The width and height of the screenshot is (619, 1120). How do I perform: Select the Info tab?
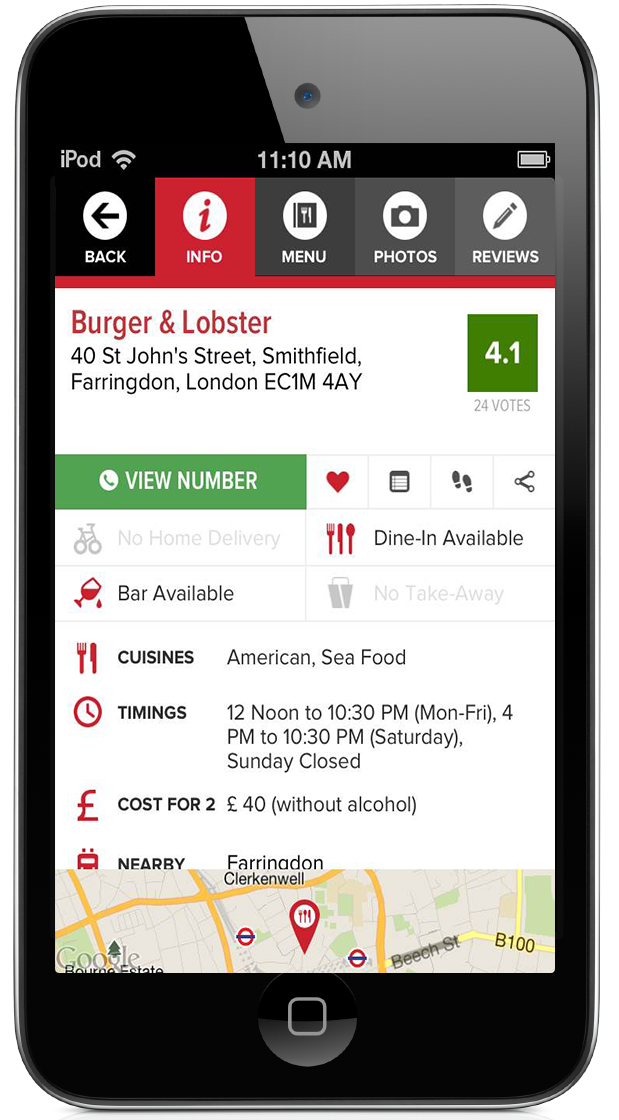[204, 228]
